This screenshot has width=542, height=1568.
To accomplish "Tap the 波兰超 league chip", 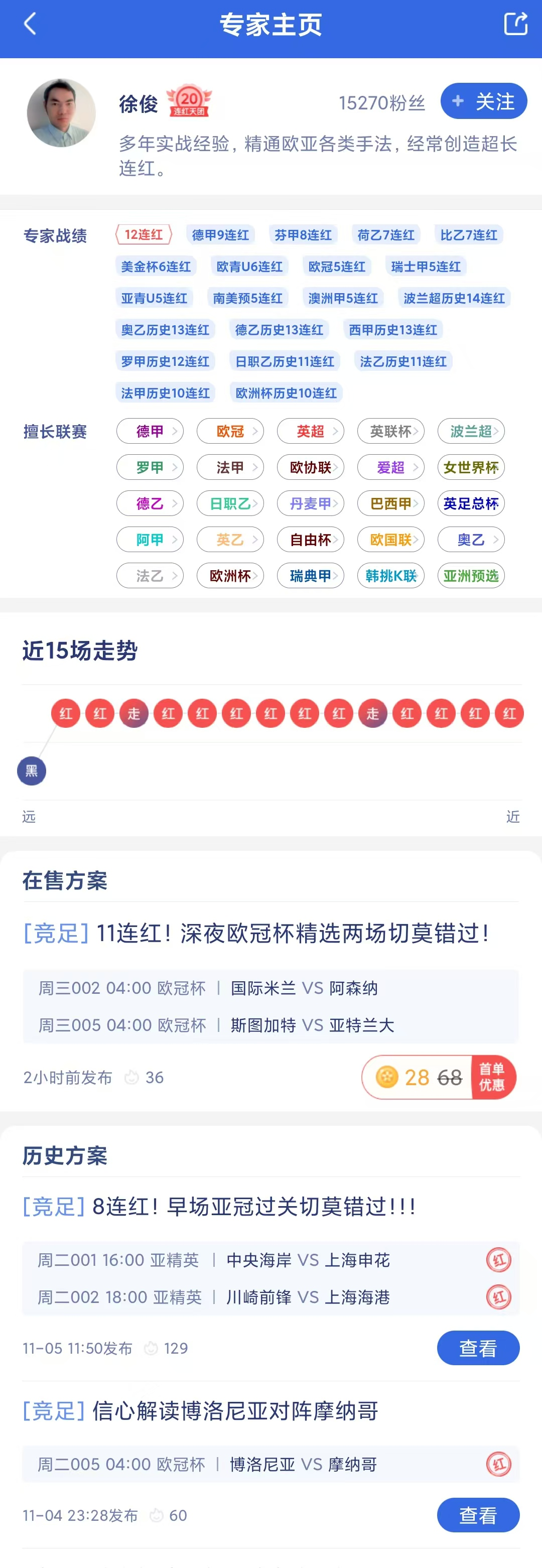I will 471,432.
